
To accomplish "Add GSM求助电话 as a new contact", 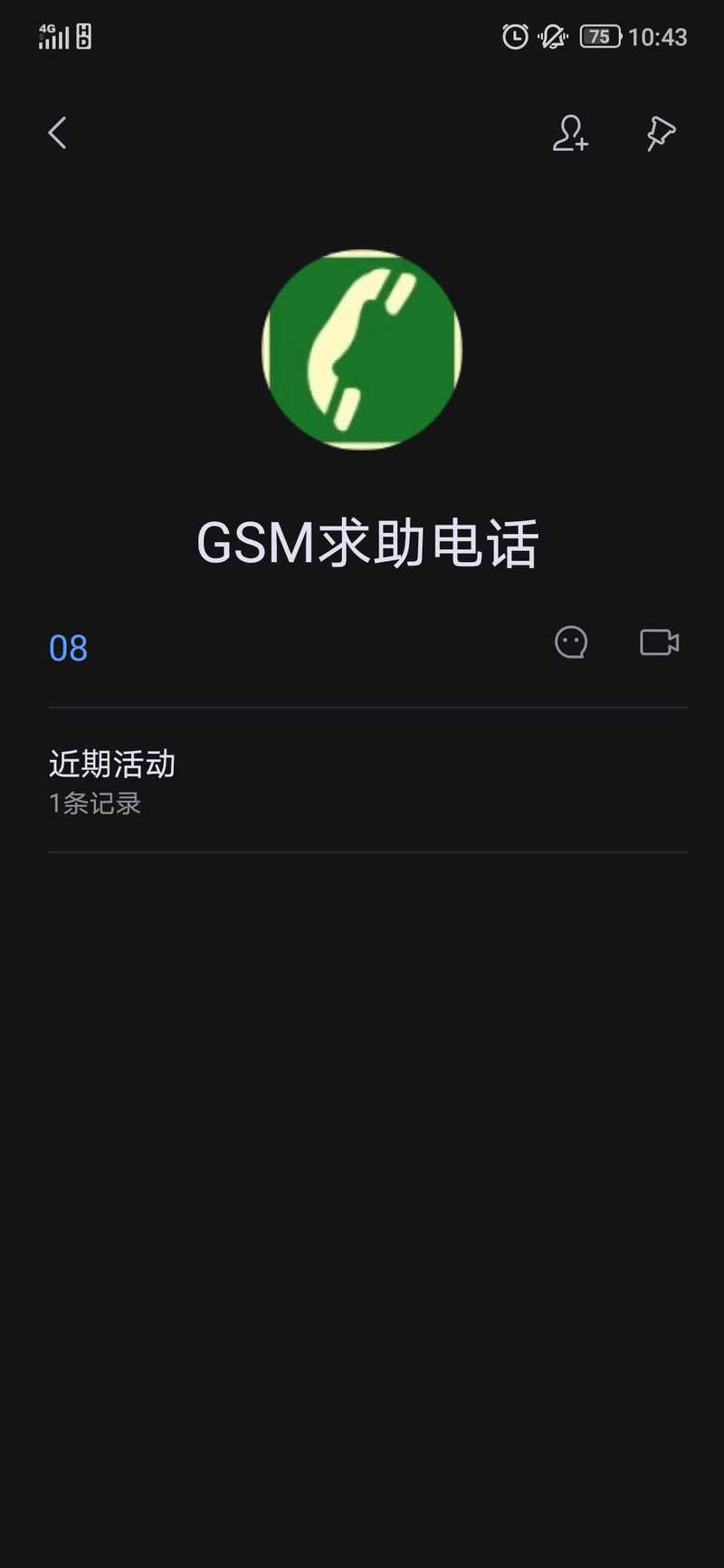I will pos(570,133).
